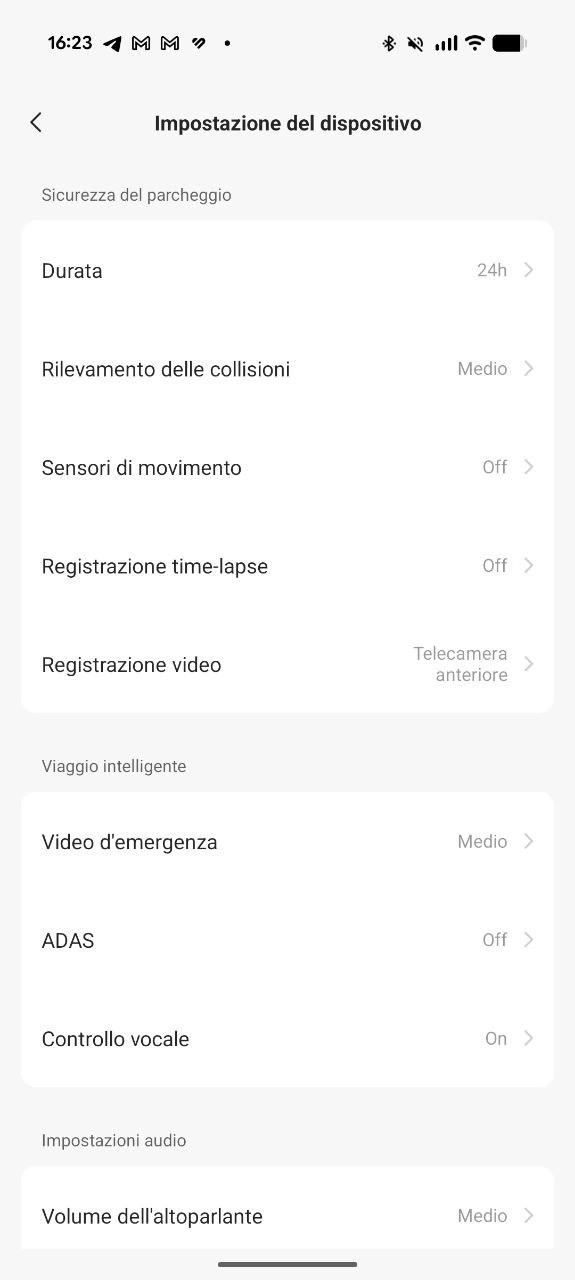
Task: Open Sensori di movimento setting
Action: (x=287, y=467)
